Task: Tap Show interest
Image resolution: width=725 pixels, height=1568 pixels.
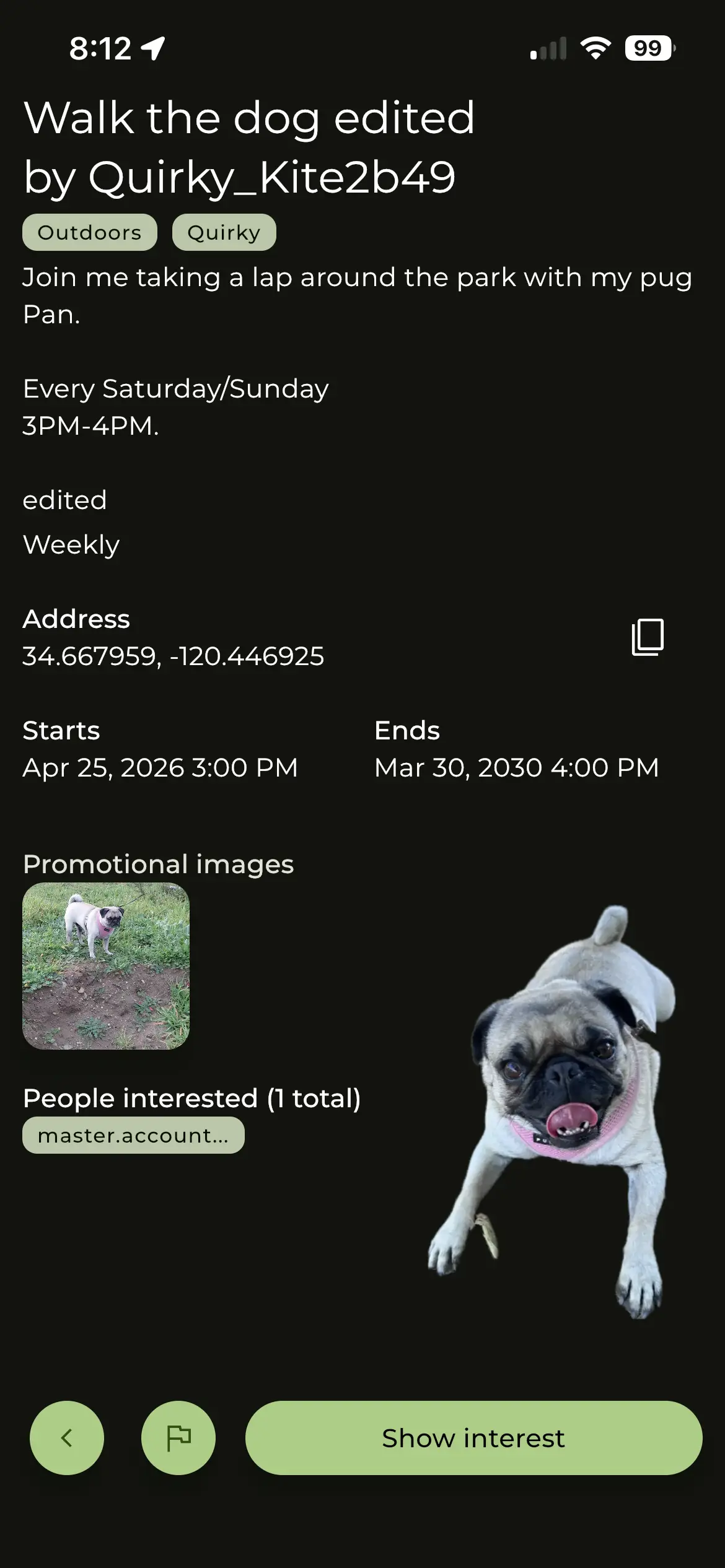Action: tap(473, 1437)
